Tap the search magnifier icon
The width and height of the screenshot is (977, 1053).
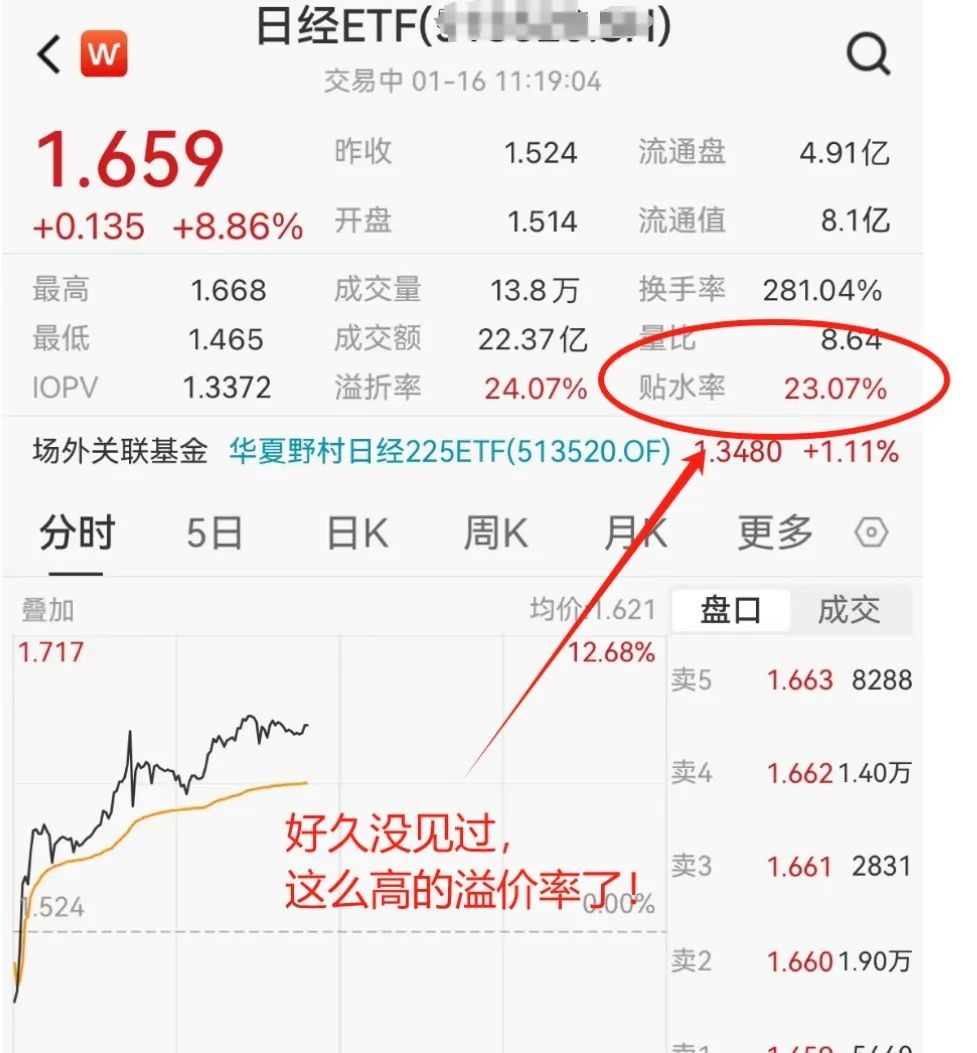(x=869, y=55)
